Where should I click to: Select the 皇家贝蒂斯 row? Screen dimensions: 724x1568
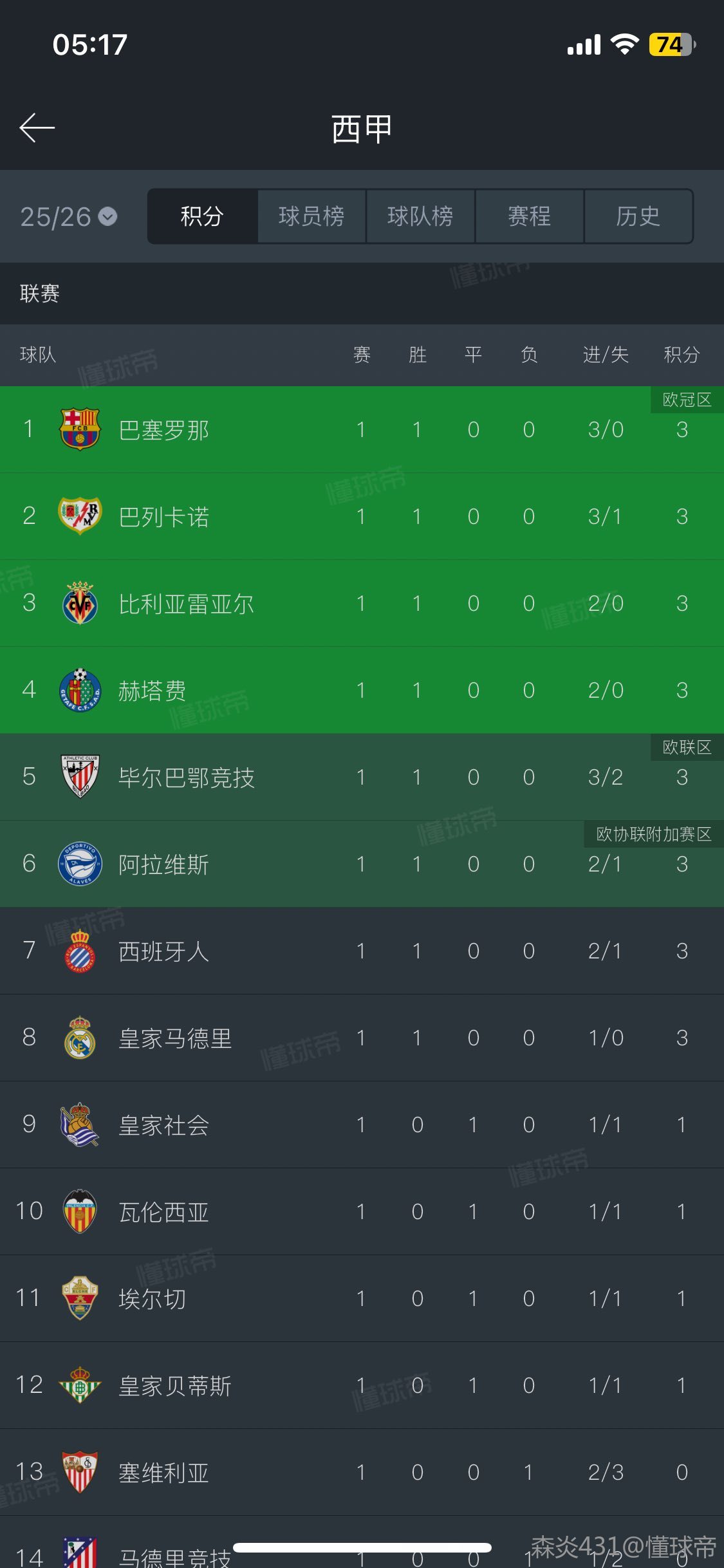click(x=362, y=1385)
